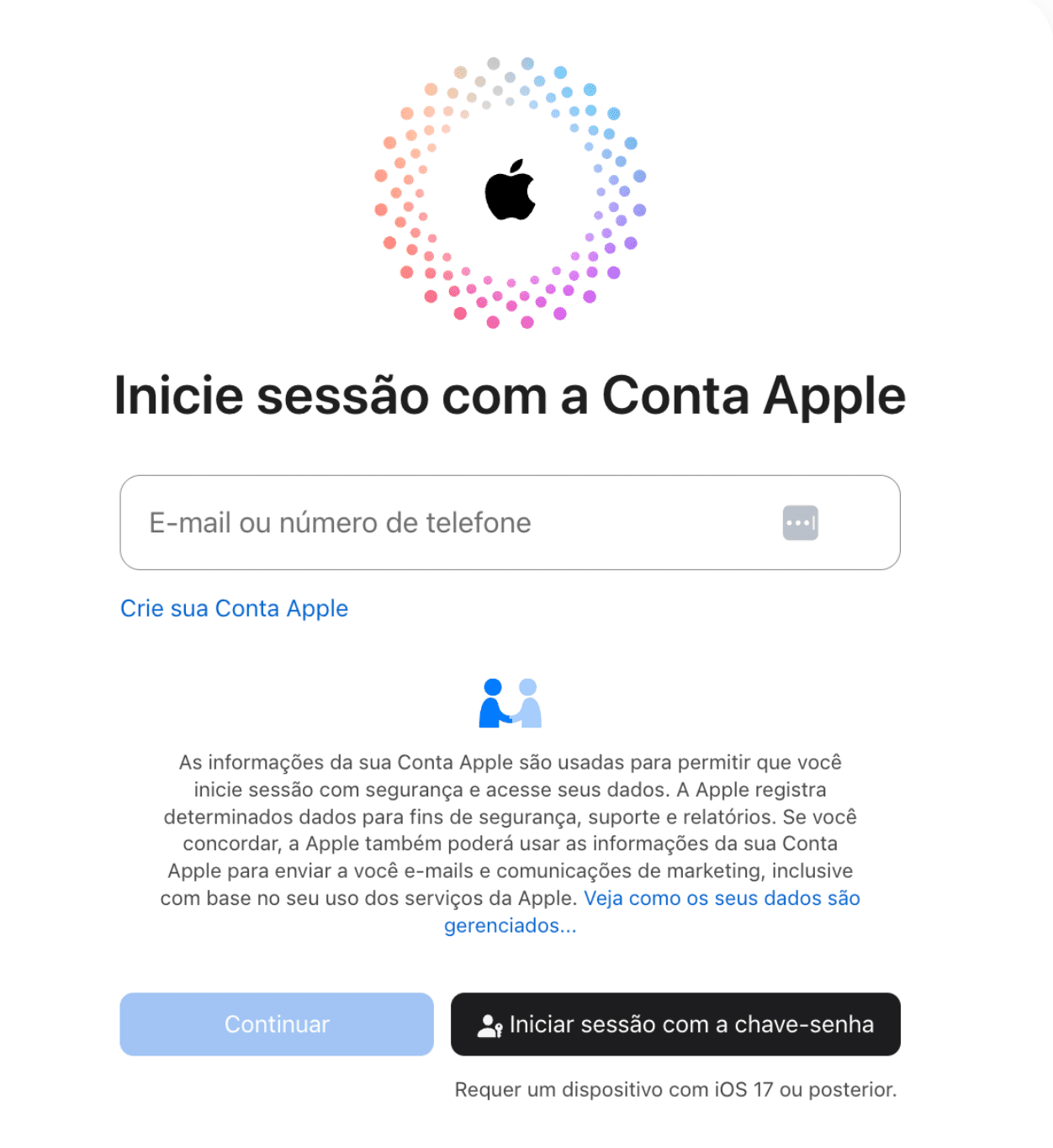
Task: Open the autofill contacts icon in email field
Action: point(800,522)
